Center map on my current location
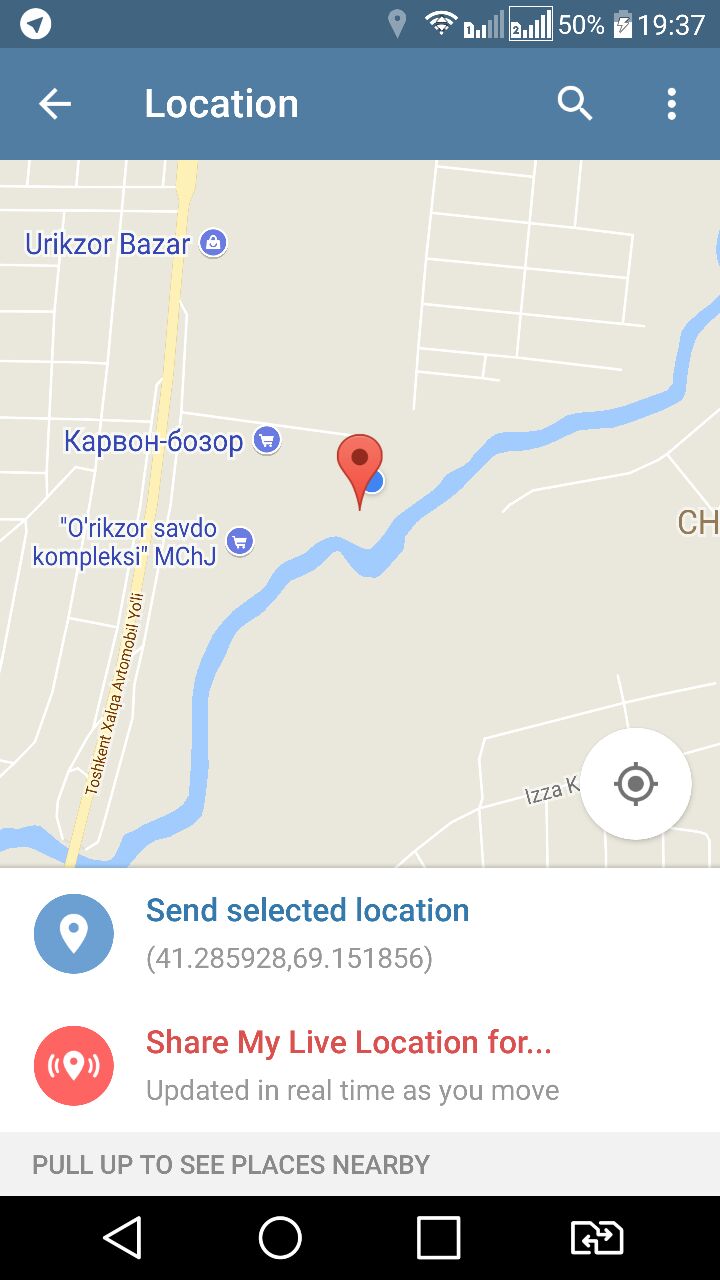This screenshot has height=1280, width=720. click(x=635, y=783)
